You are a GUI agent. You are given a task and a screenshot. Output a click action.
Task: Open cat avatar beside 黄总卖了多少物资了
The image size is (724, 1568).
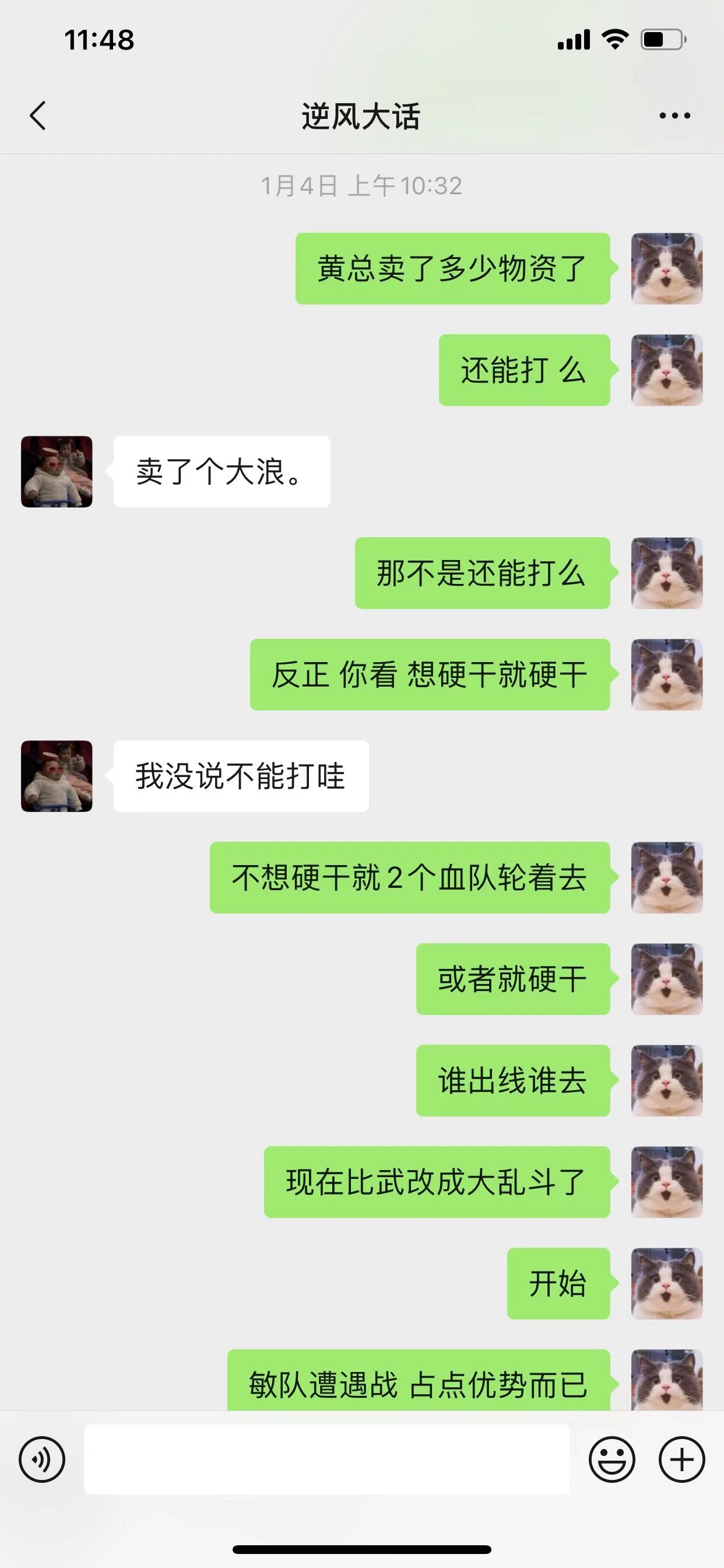click(x=667, y=268)
